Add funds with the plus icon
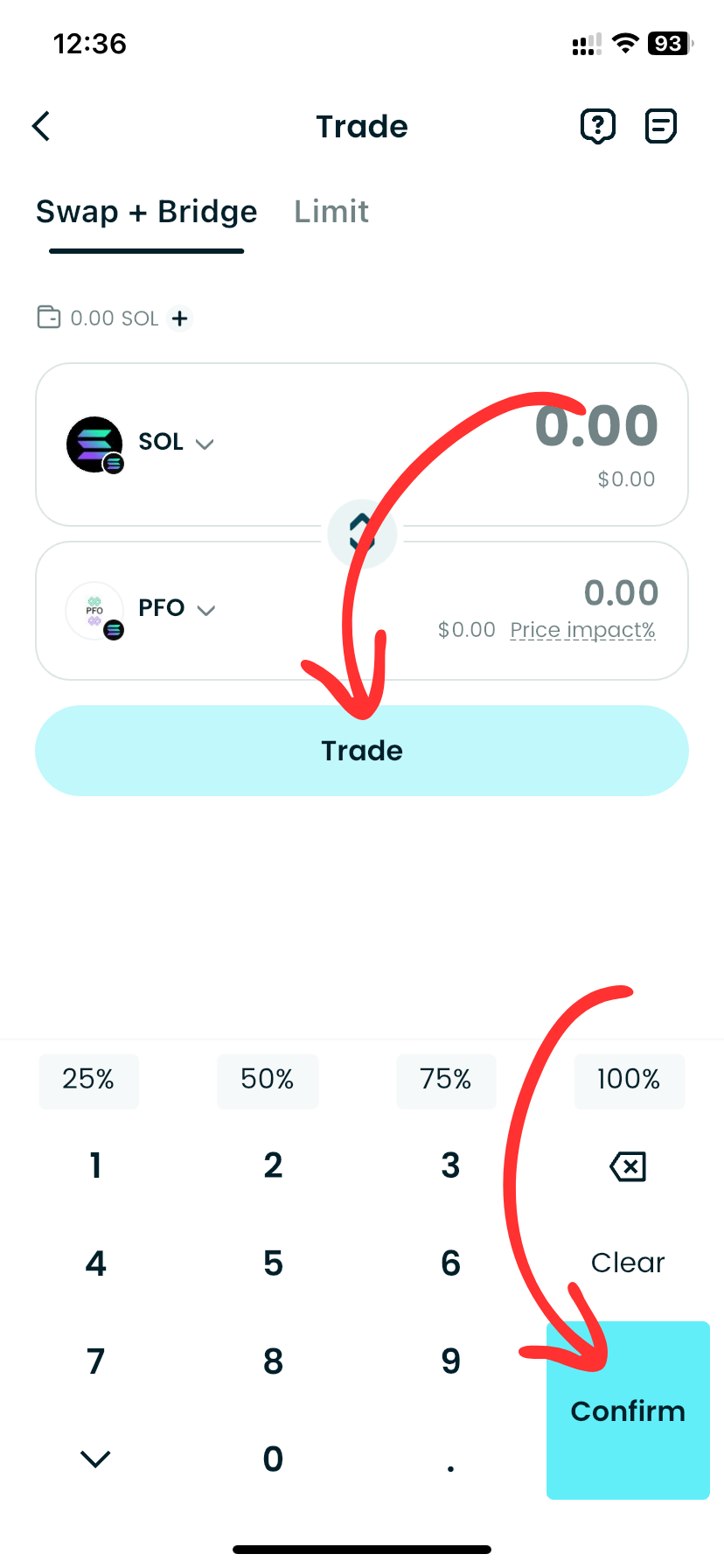This screenshot has height=1568, width=724. click(x=179, y=318)
